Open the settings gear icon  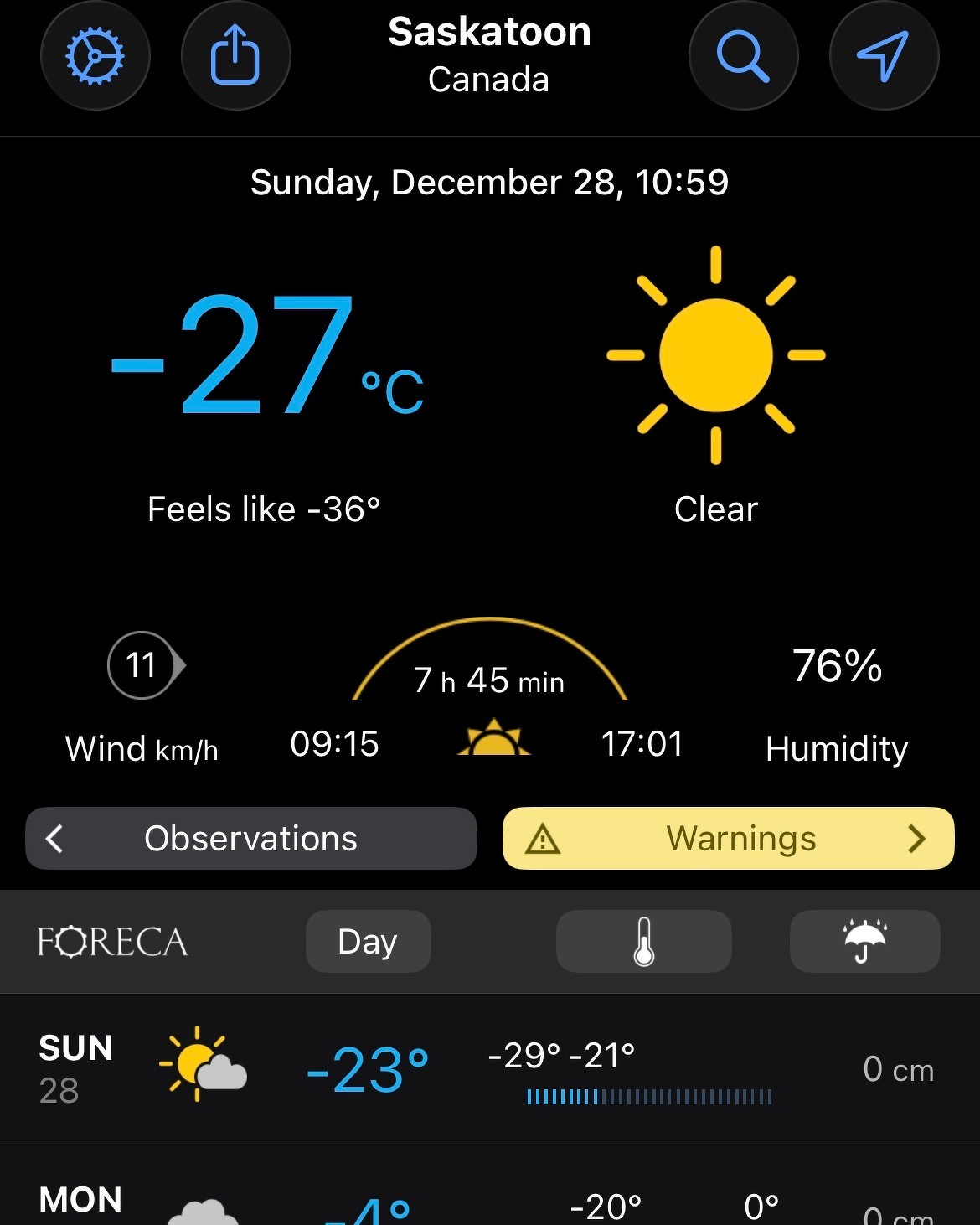95,55
